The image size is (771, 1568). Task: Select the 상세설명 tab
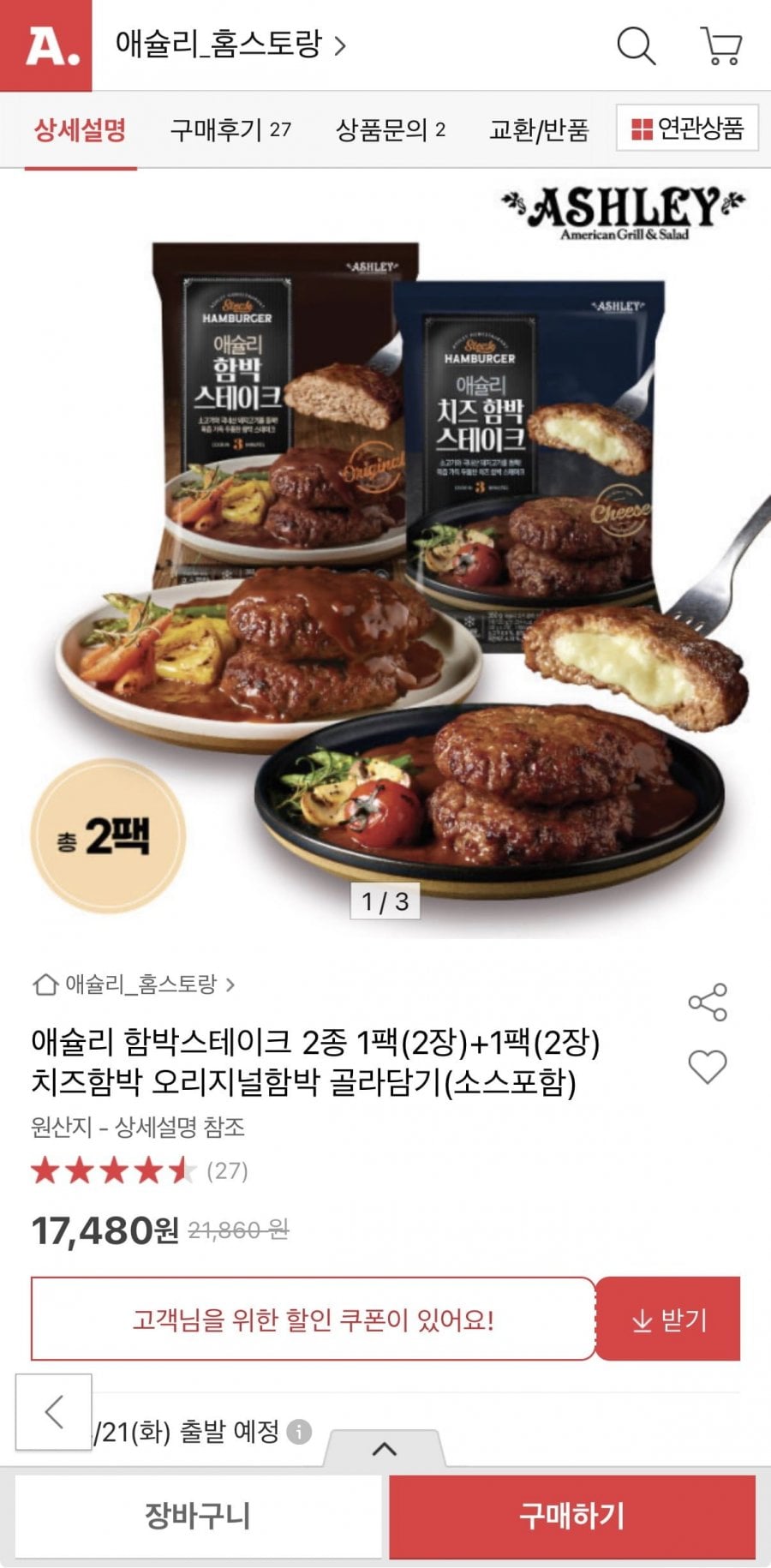[81, 129]
